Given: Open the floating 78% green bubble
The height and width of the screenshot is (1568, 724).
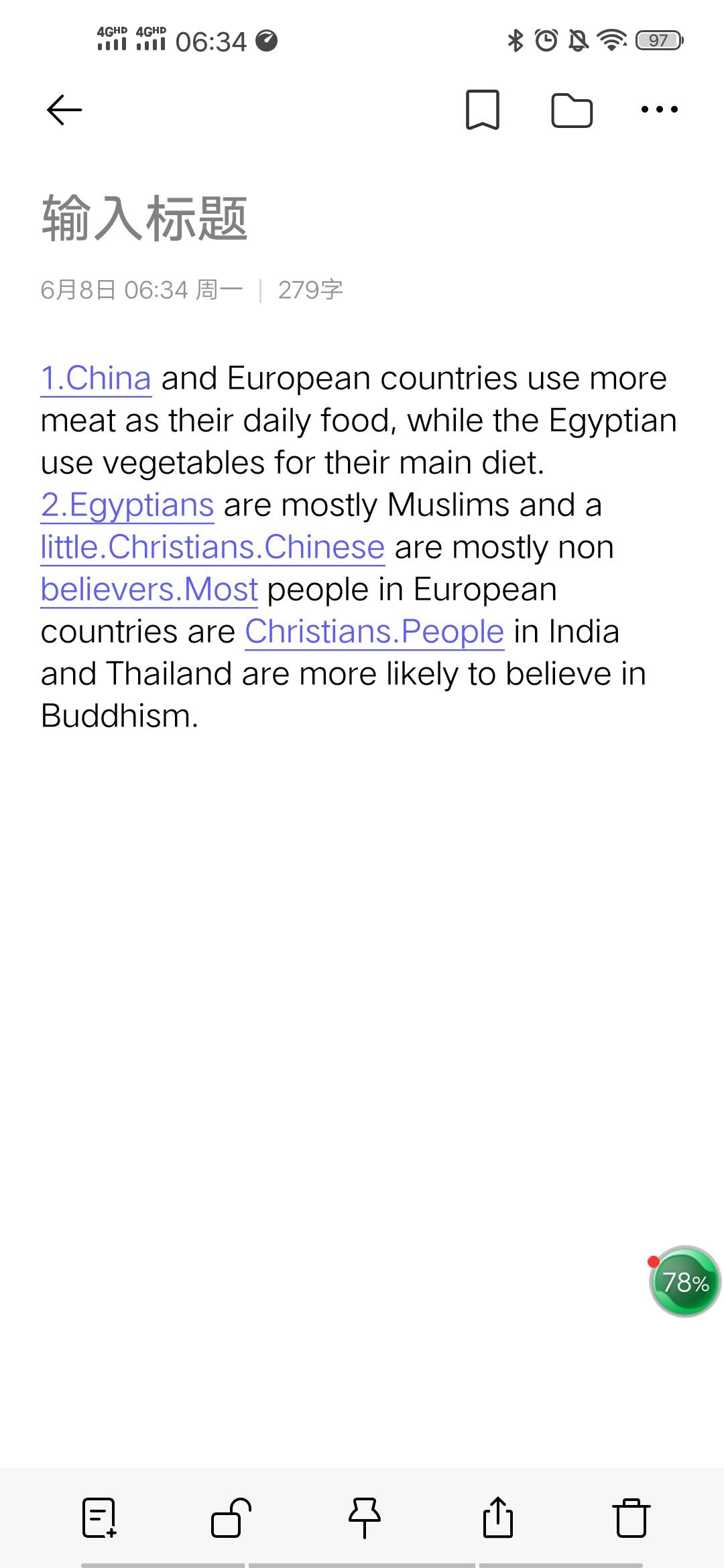Looking at the screenshot, I should point(684,1282).
